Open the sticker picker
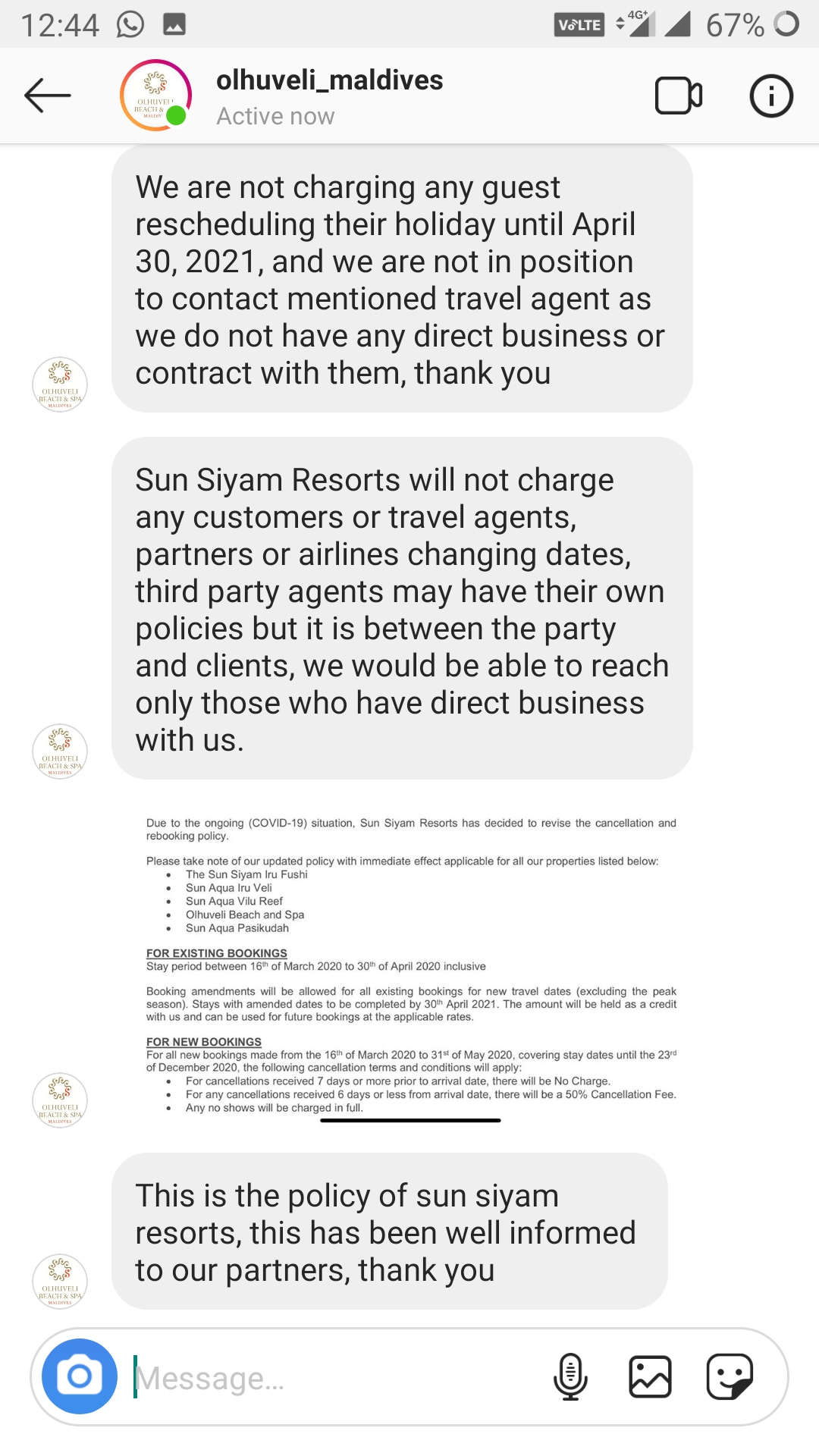819x1456 pixels. (730, 1376)
